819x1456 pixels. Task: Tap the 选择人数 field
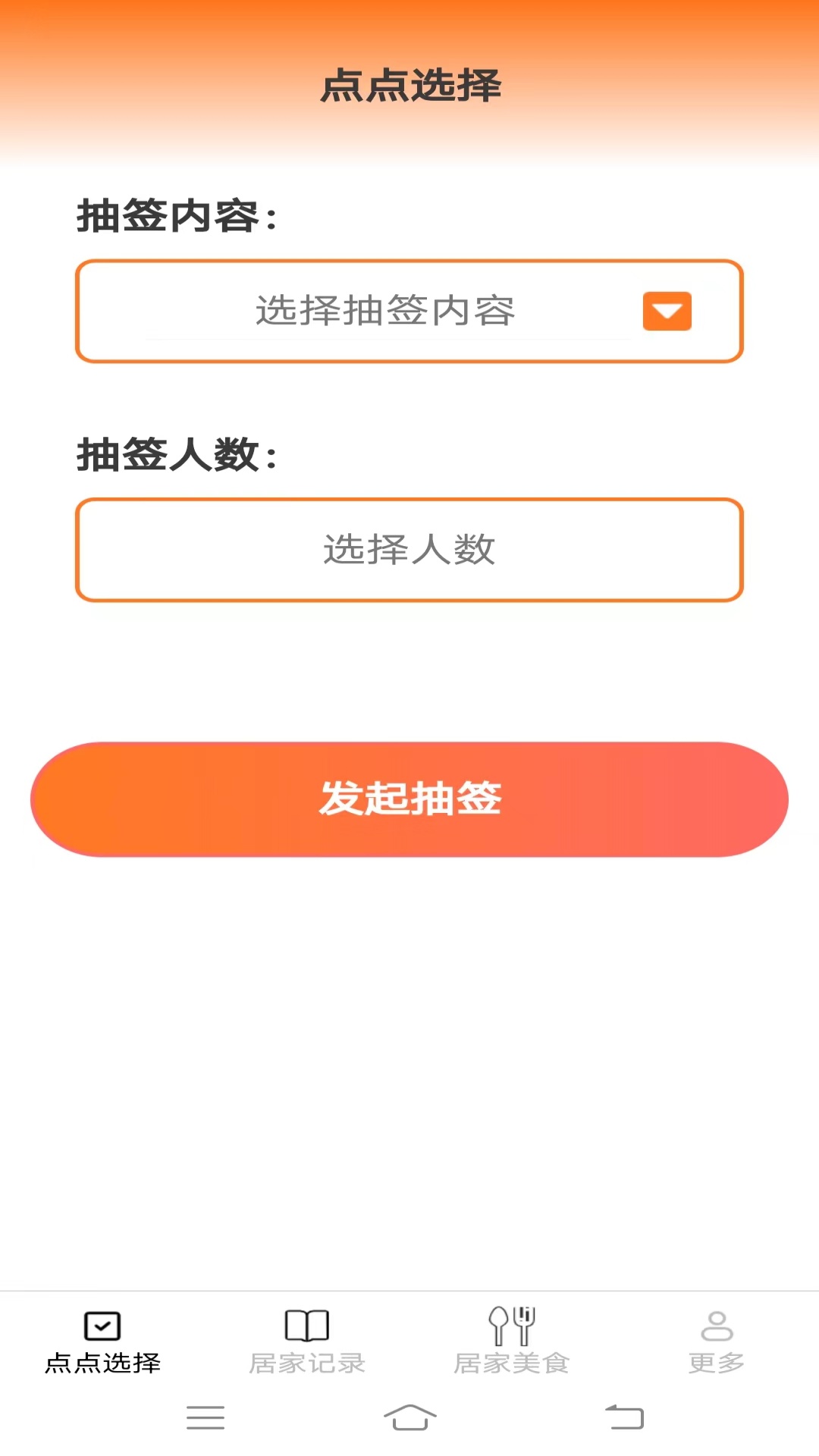point(409,550)
